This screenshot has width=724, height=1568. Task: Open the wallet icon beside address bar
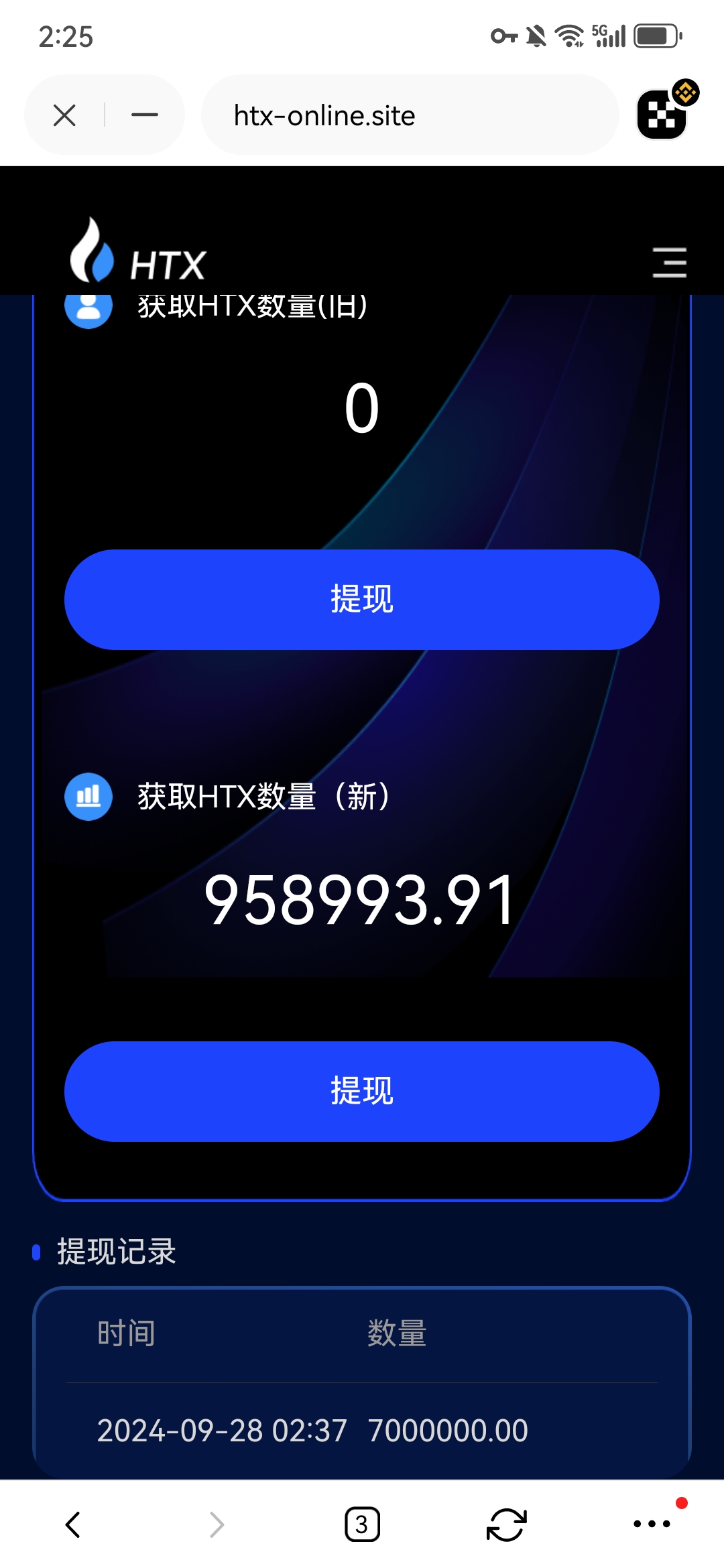point(662,114)
